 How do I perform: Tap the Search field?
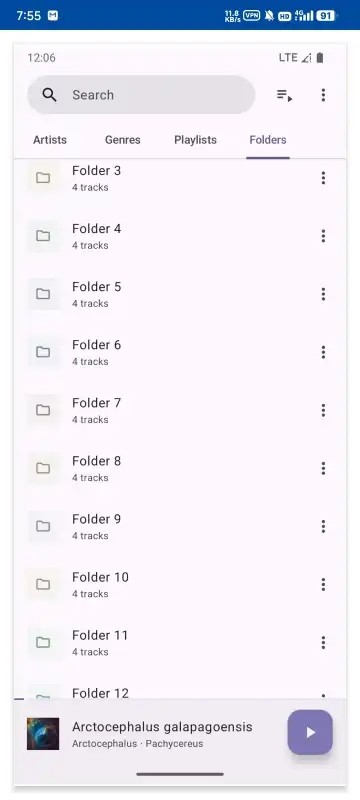point(141,95)
